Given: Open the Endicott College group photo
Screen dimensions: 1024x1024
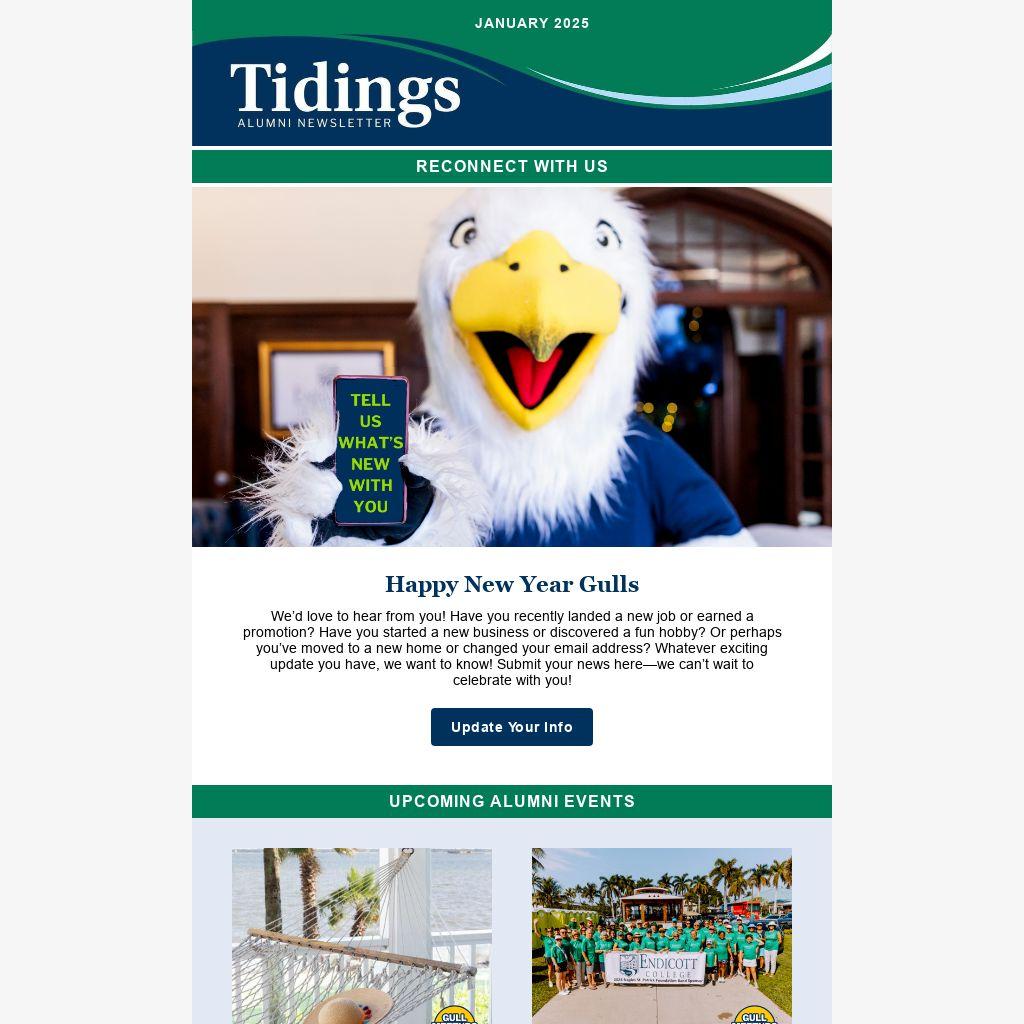Looking at the screenshot, I should pos(662,936).
